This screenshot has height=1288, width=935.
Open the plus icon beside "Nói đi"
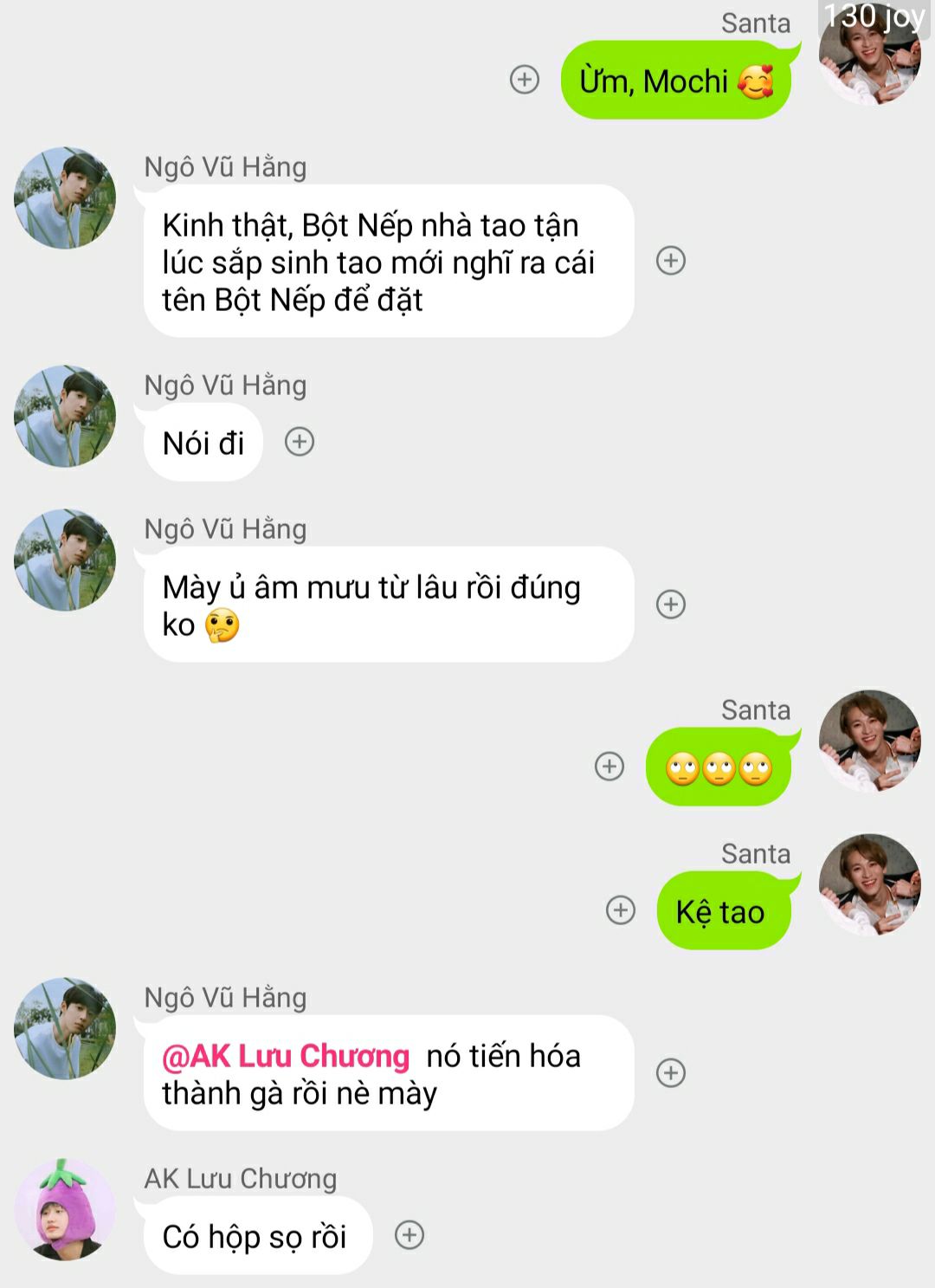click(300, 442)
